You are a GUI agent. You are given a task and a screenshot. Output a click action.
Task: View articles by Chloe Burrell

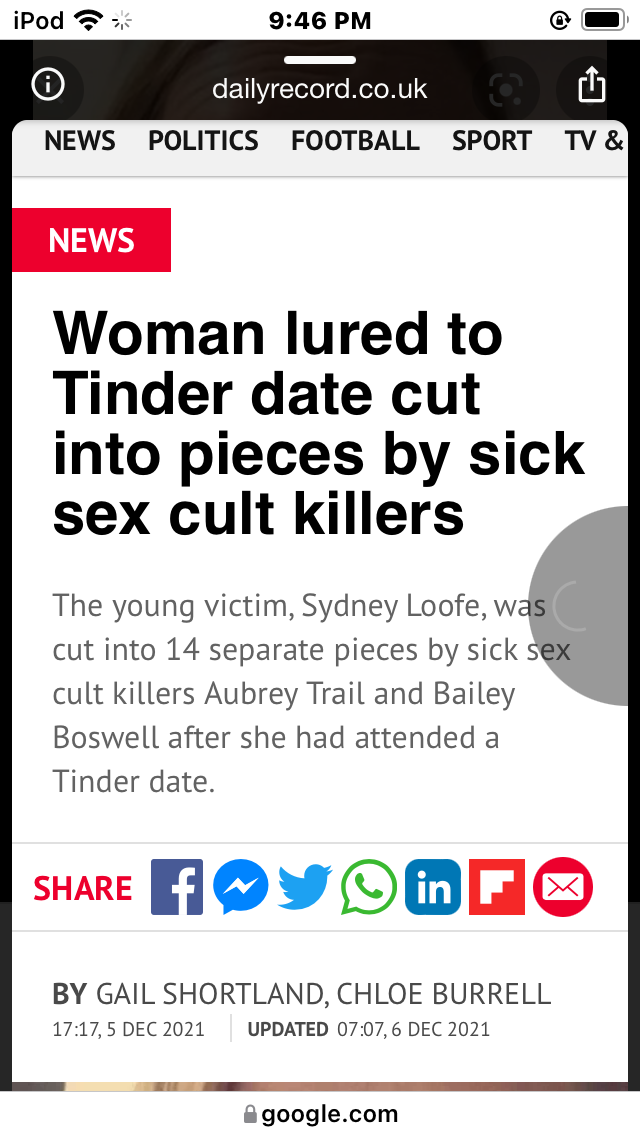[444, 994]
